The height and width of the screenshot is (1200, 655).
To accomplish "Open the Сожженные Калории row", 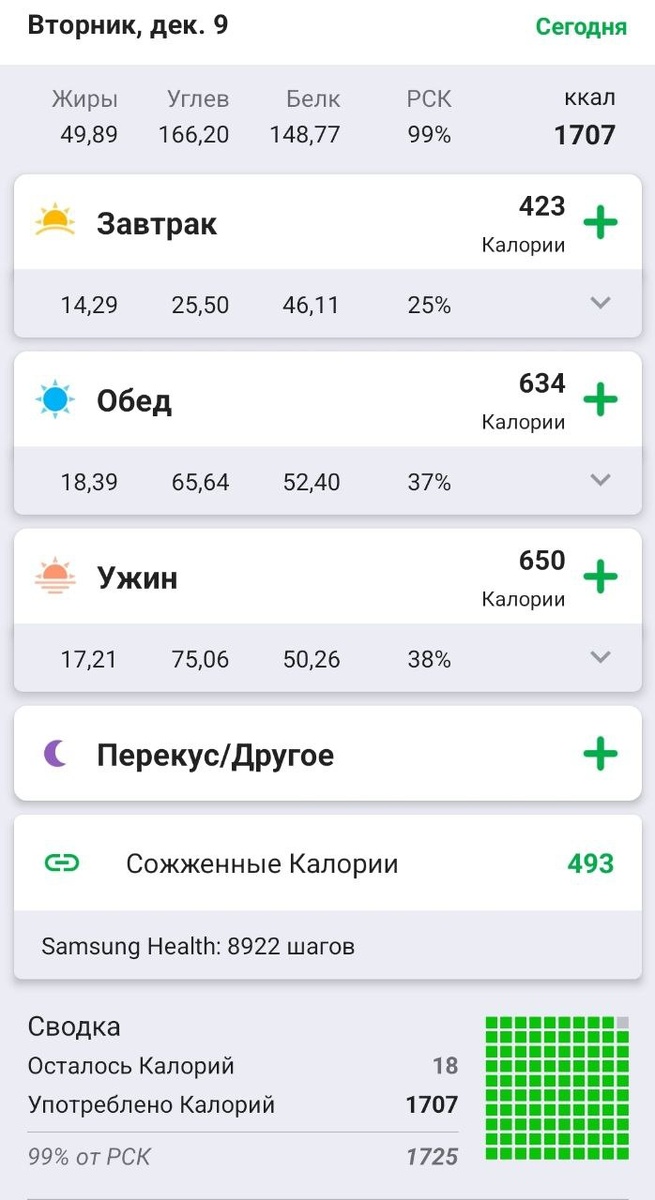I will tap(327, 864).
